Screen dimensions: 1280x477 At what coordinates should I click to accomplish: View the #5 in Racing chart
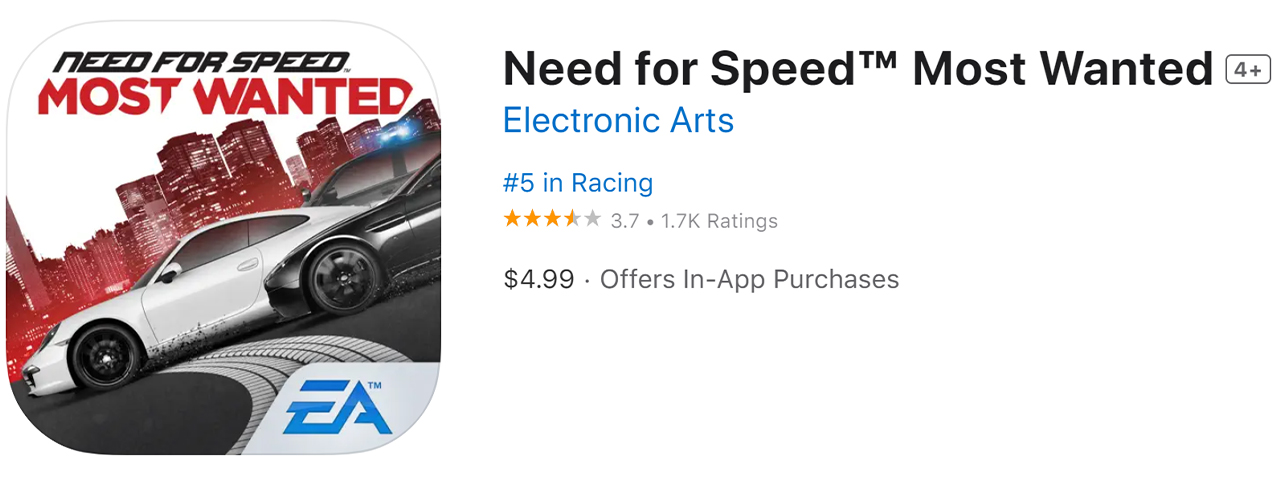[578, 183]
